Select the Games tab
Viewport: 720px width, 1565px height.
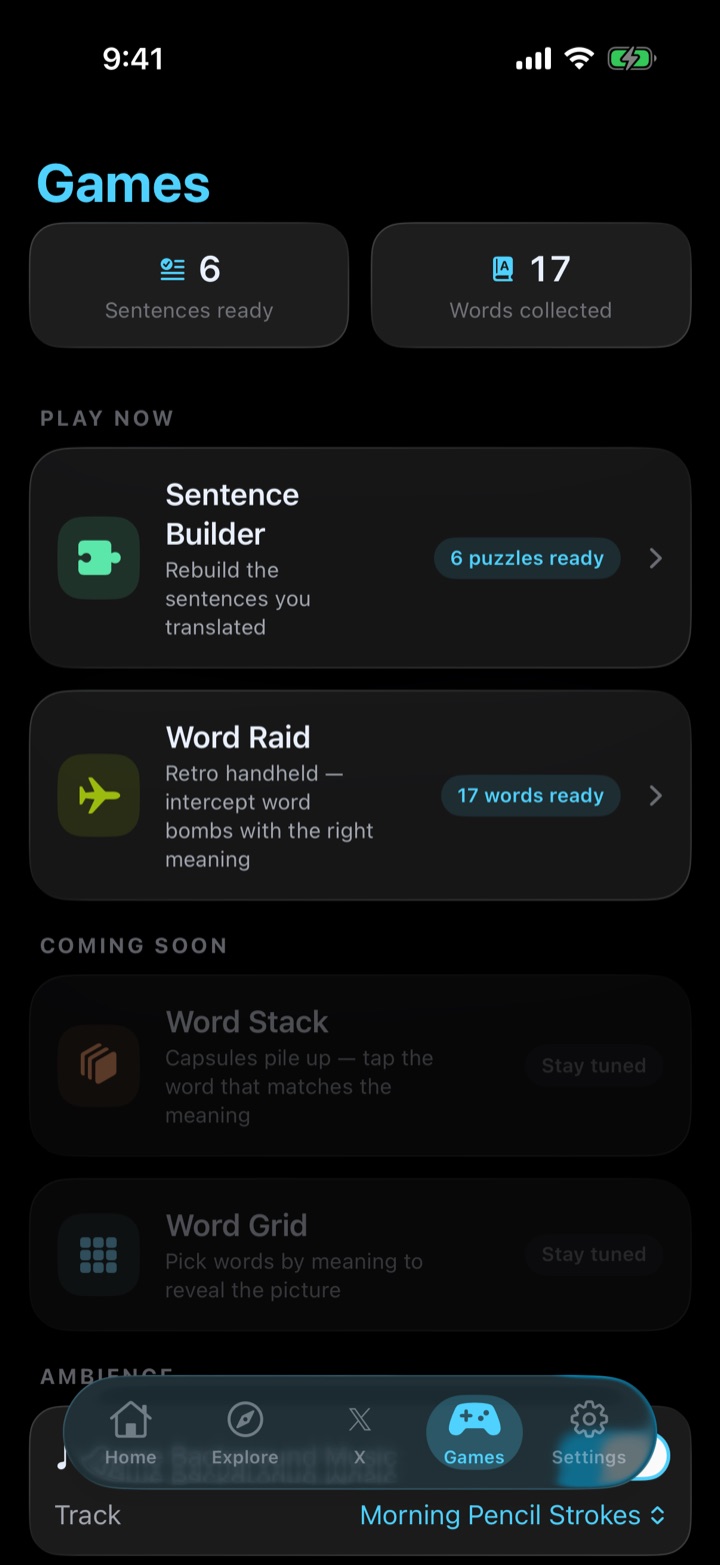(474, 1433)
